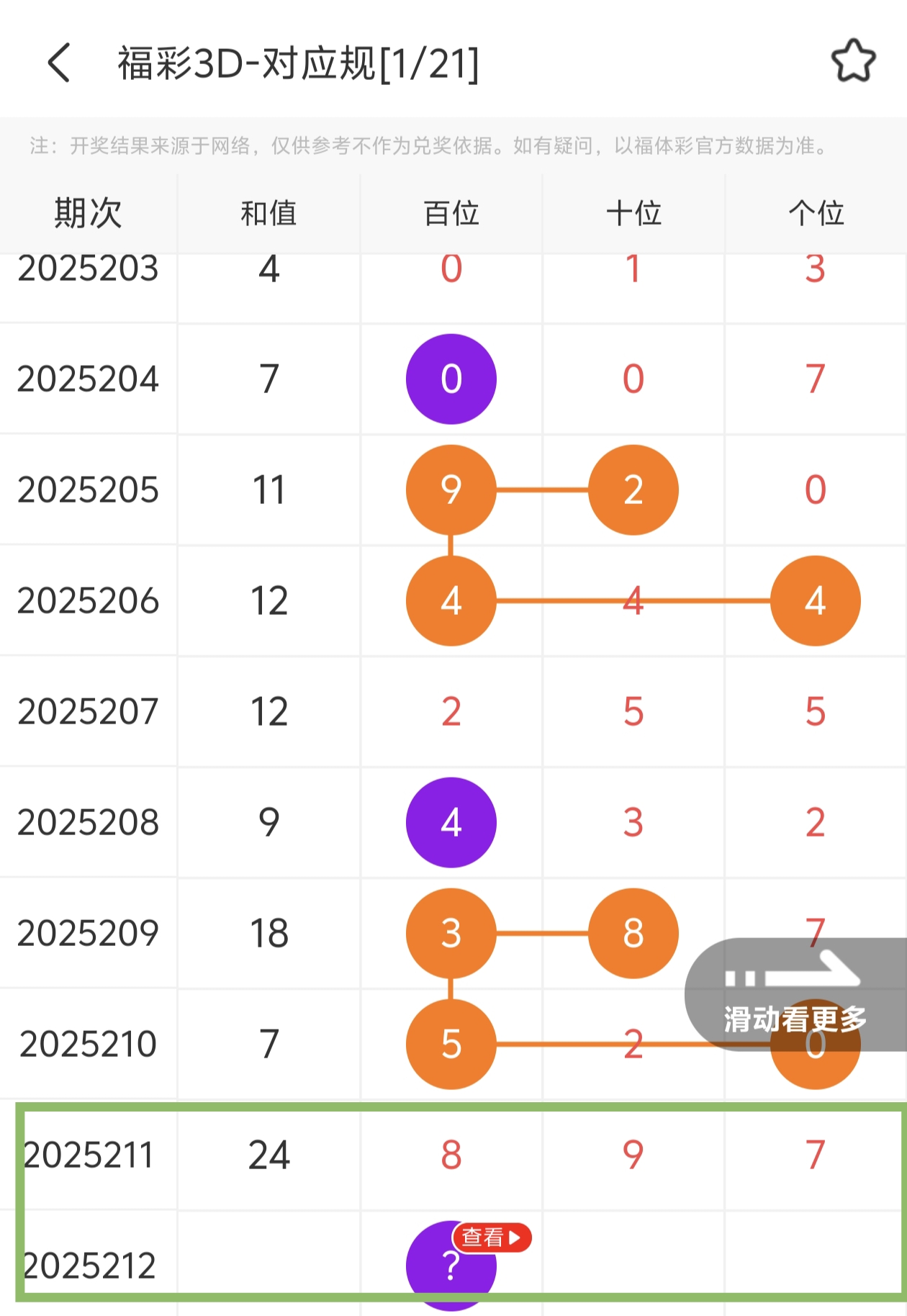Tap the orange circle with 4 in 个位 column
Image resolution: width=907 pixels, height=1316 pixels.
(816, 600)
